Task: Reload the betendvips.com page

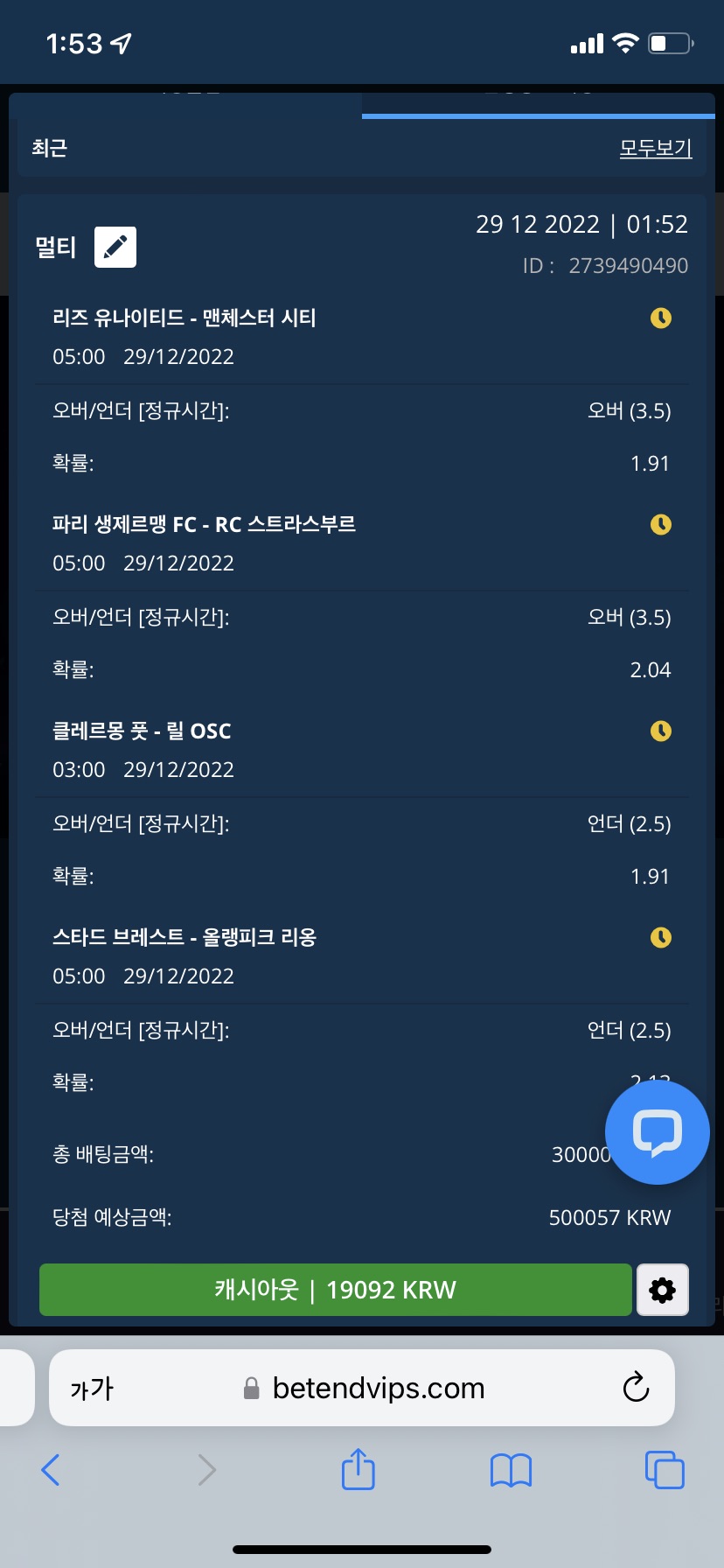Action: pos(636,1388)
